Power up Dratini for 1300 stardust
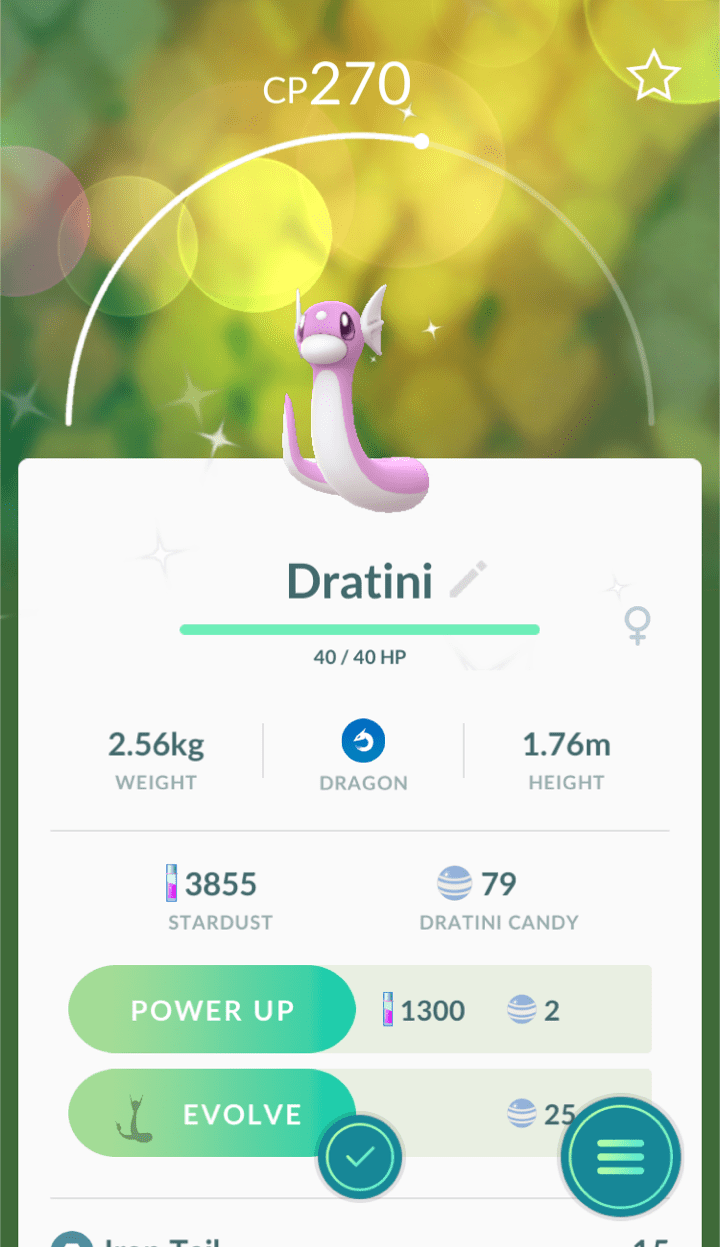Screen dimensions: 720x1247 [x=212, y=1010]
